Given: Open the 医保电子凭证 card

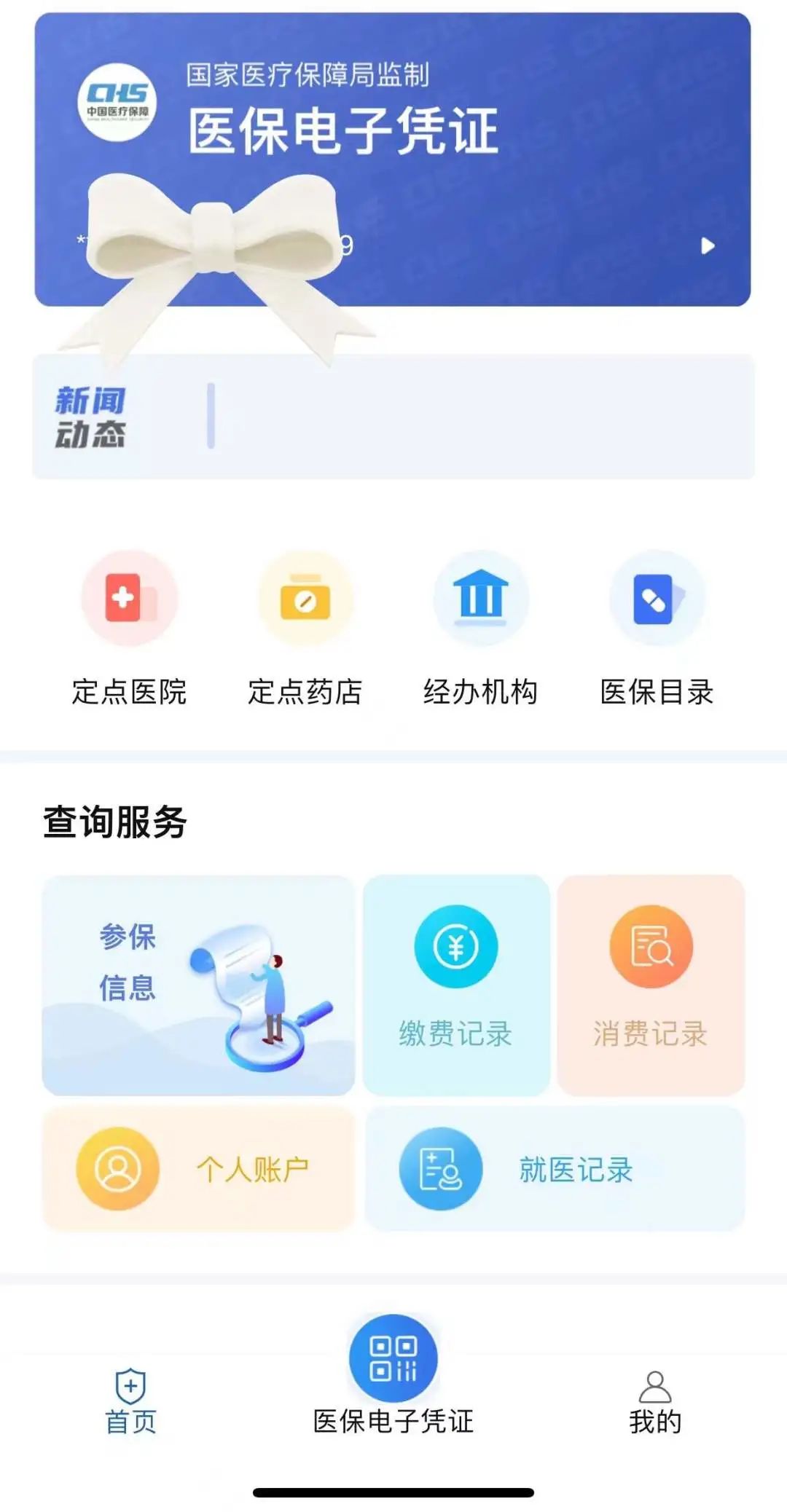Looking at the screenshot, I should pyautogui.click(x=510, y=160).
